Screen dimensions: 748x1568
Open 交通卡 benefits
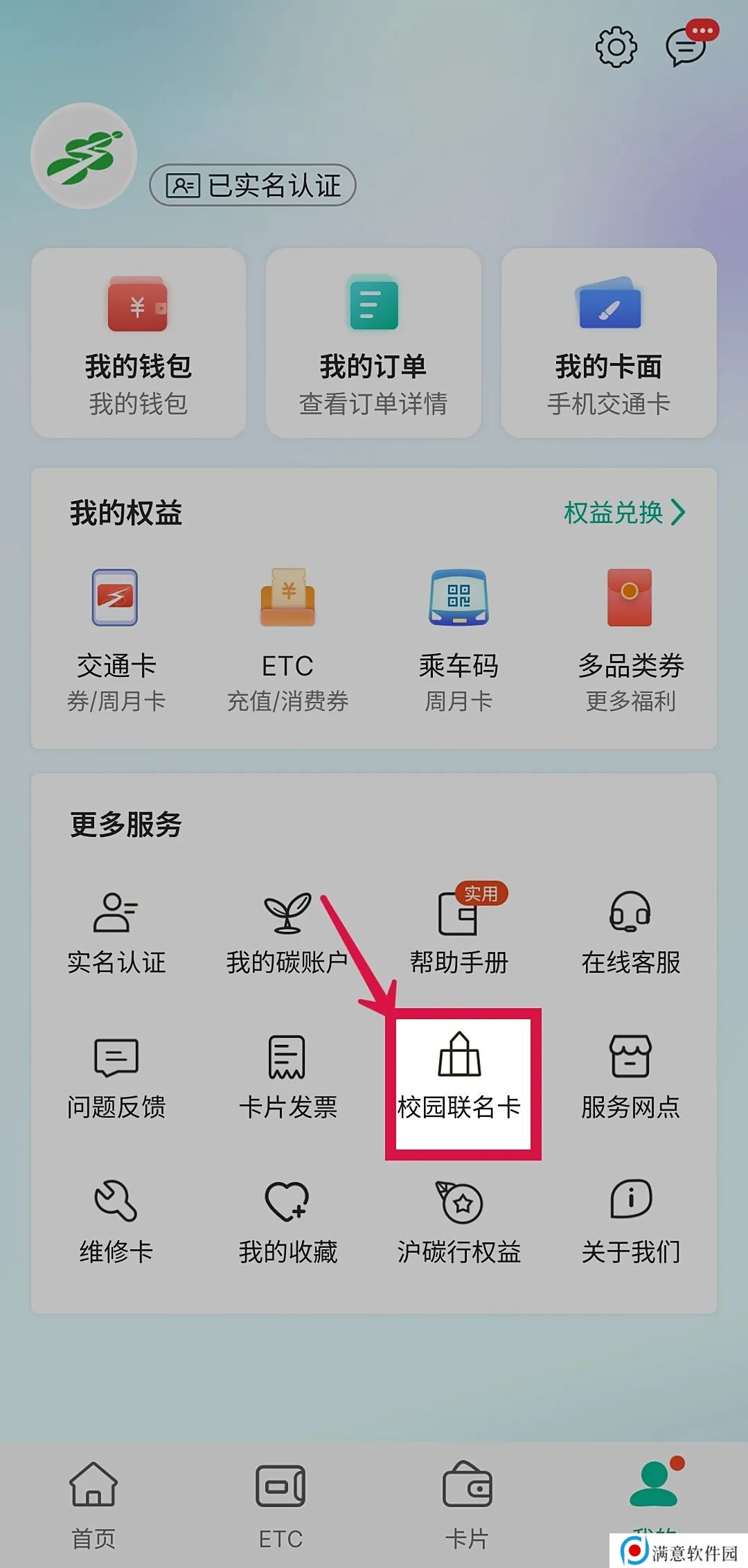click(x=116, y=639)
